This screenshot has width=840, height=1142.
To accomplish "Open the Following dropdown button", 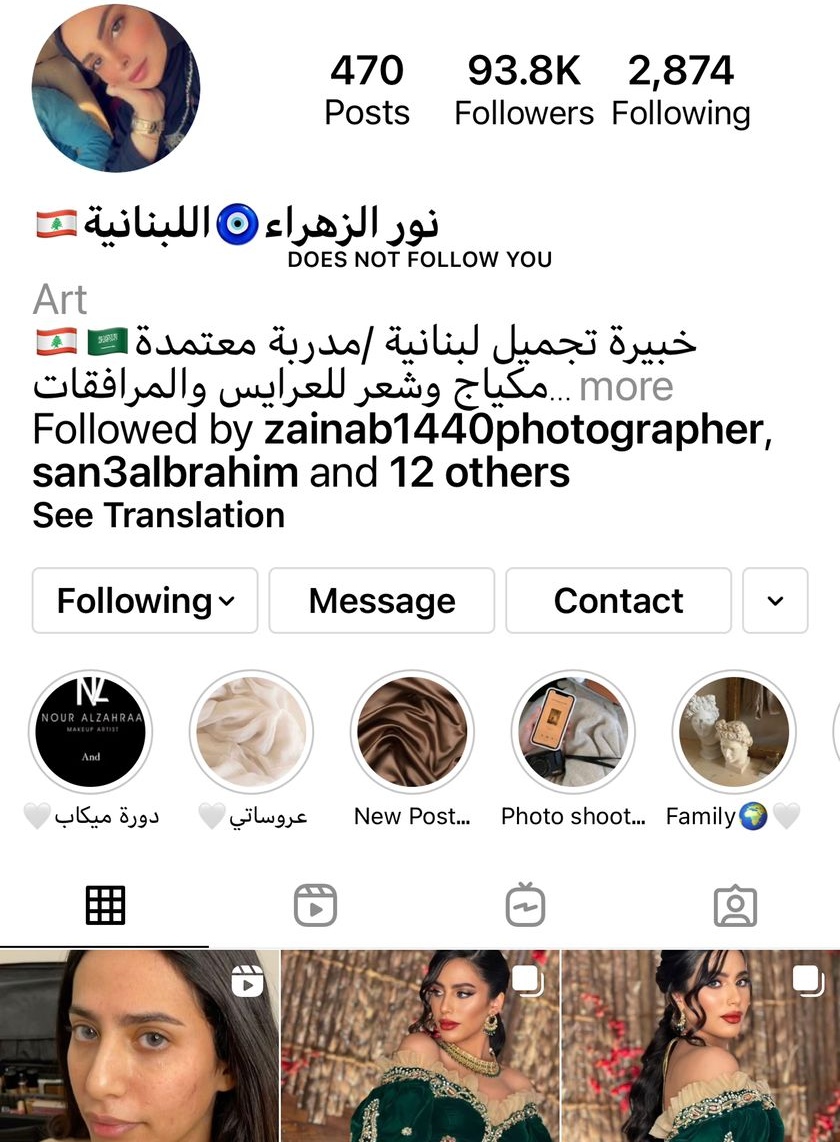I will tap(145, 601).
